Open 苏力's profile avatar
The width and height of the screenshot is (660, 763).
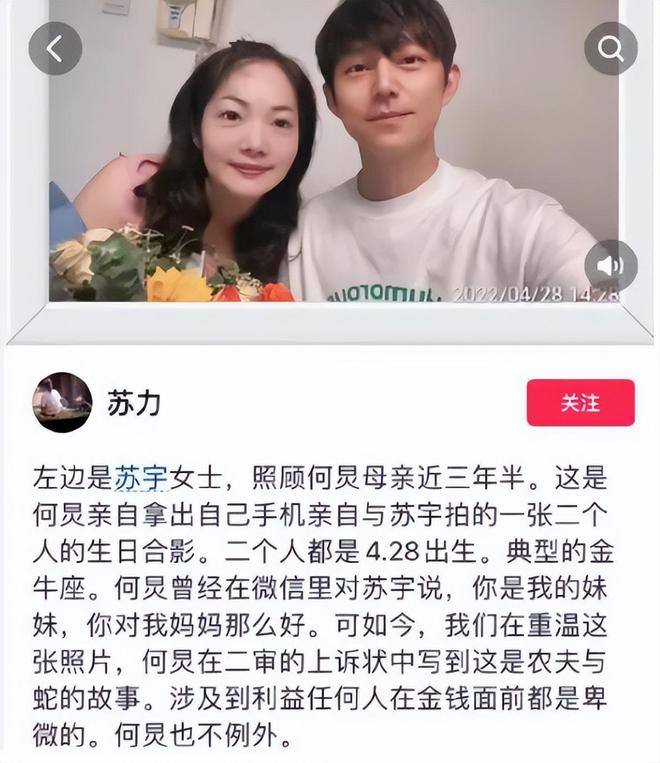pyautogui.click(x=62, y=402)
